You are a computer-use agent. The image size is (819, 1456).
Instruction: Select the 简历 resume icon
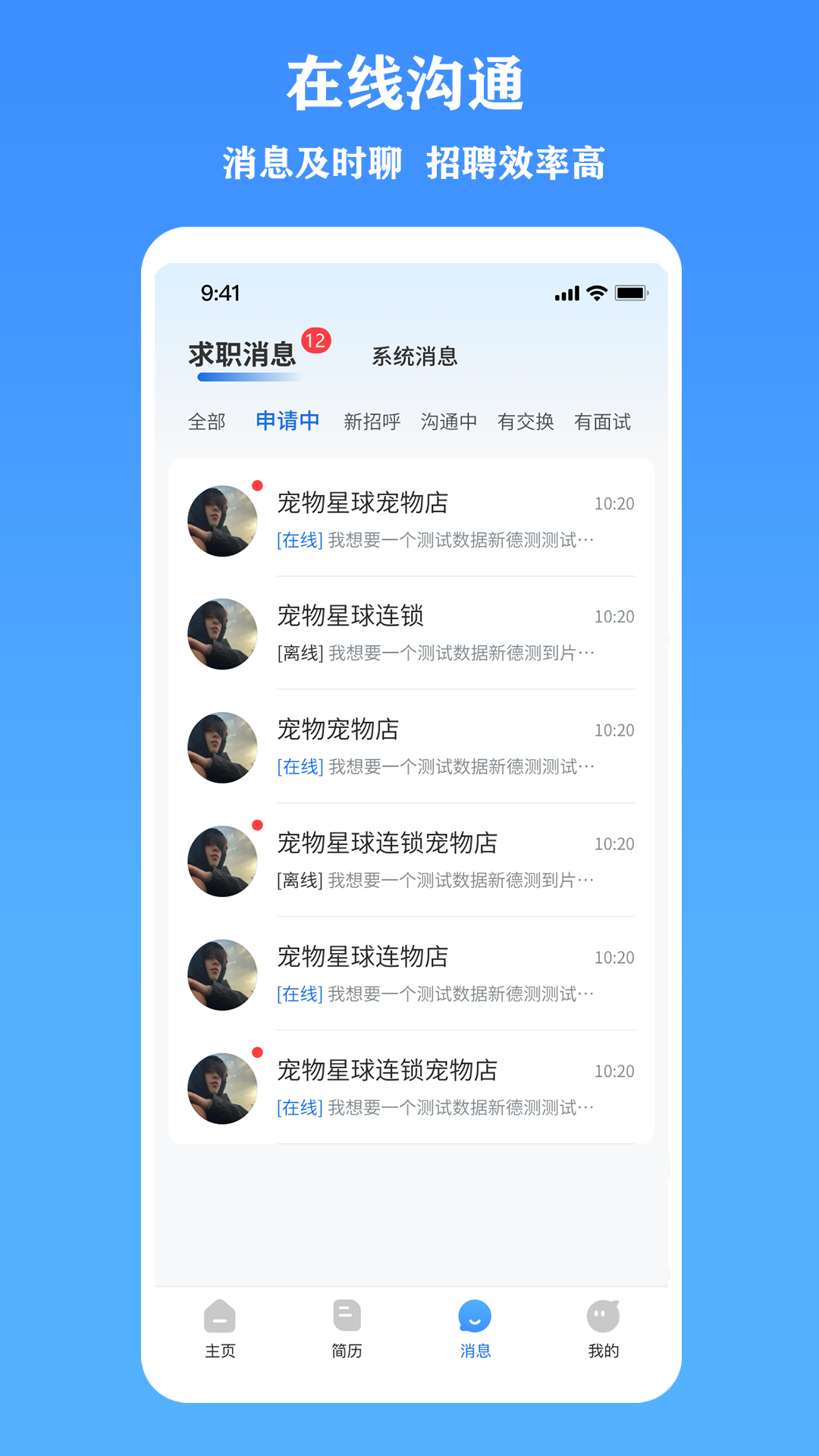coord(346,1323)
